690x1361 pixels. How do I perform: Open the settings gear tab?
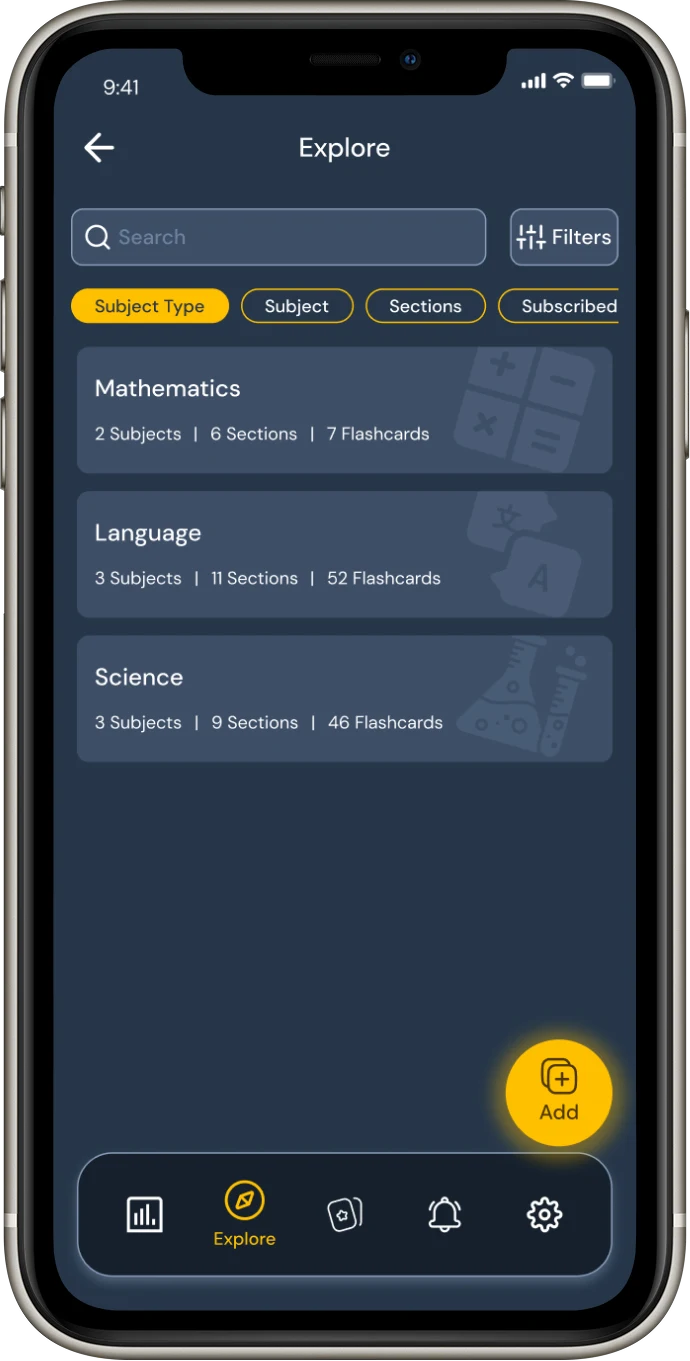click(544, 1215)
